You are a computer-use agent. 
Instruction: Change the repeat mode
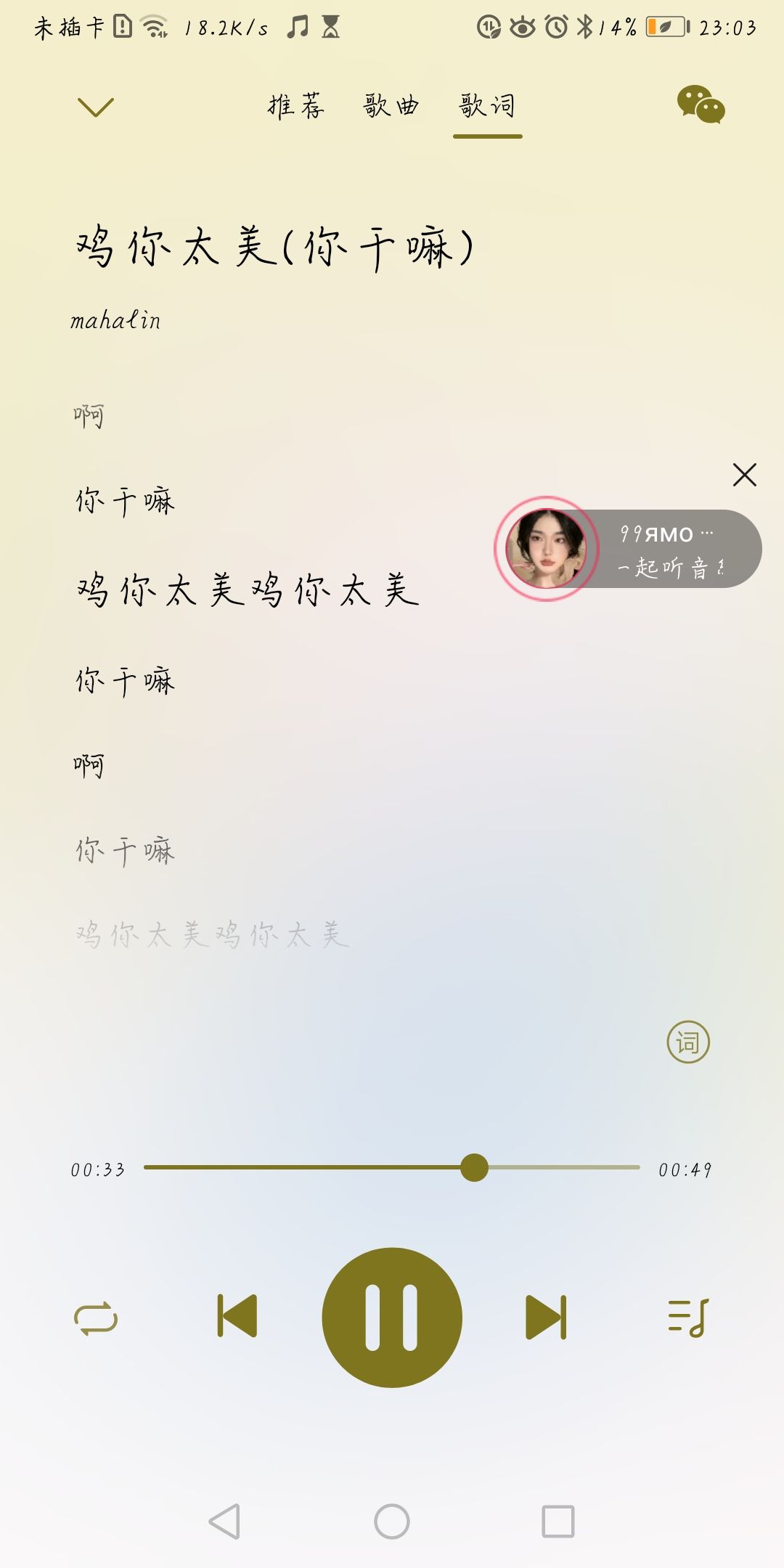pyautogui.click(x=96, y=1318)
